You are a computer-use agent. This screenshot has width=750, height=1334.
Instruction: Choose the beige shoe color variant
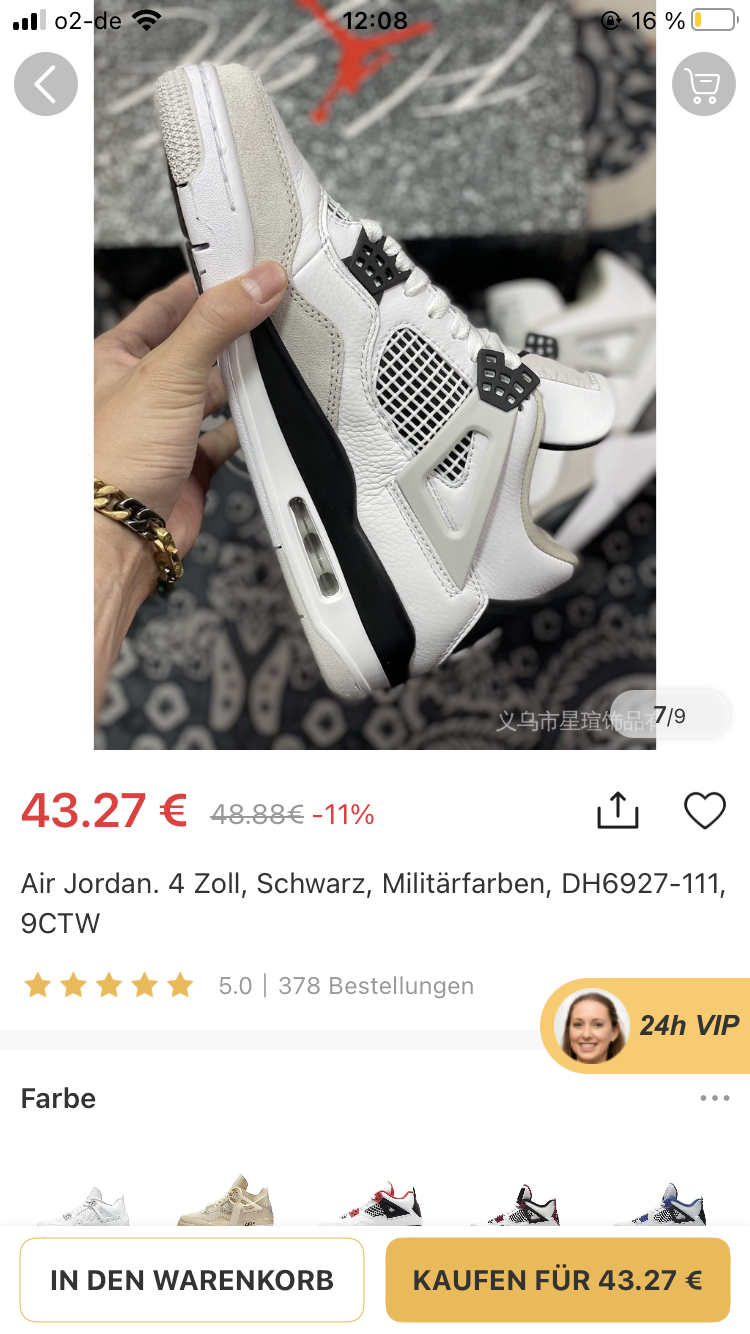[x=225, y=1203]
